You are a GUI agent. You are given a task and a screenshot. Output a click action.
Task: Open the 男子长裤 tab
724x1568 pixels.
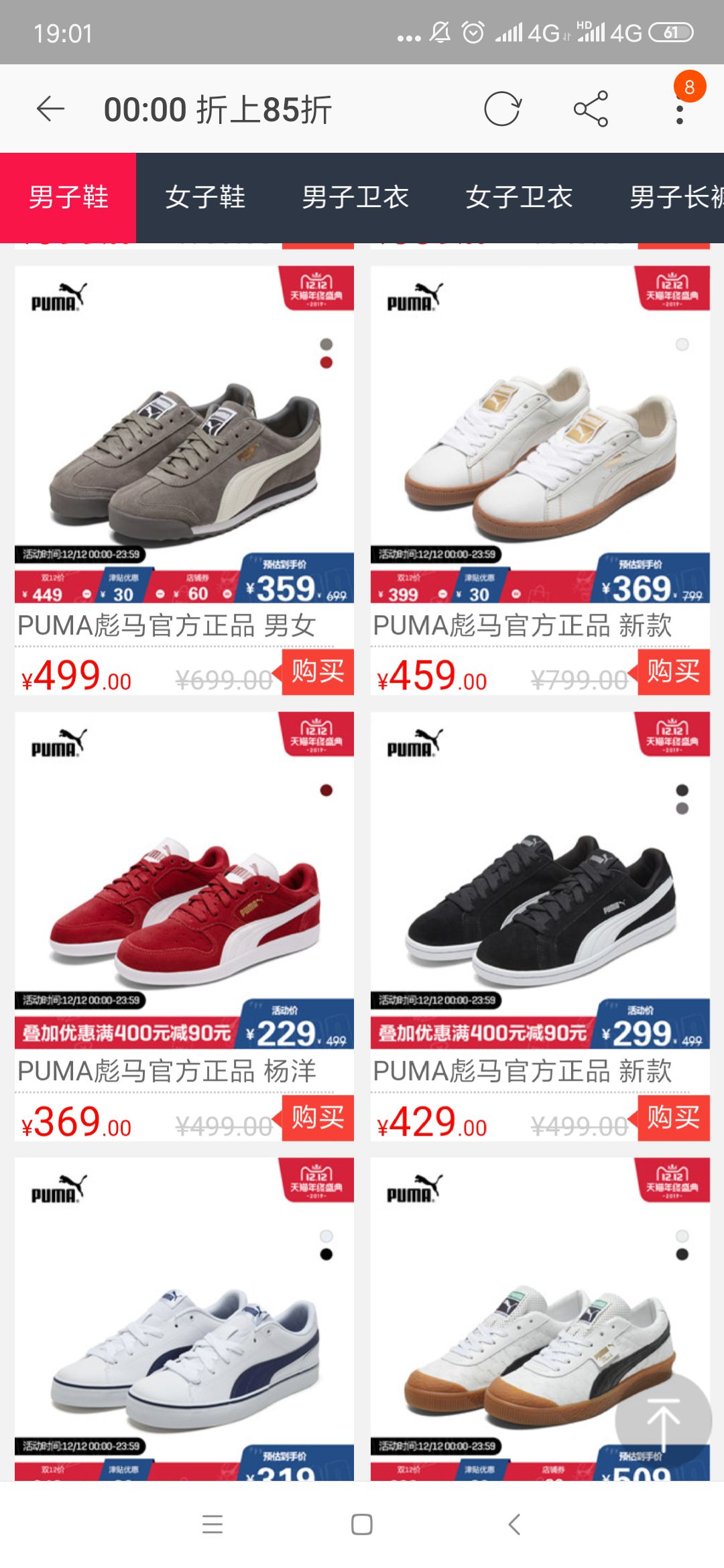point(676,197)
